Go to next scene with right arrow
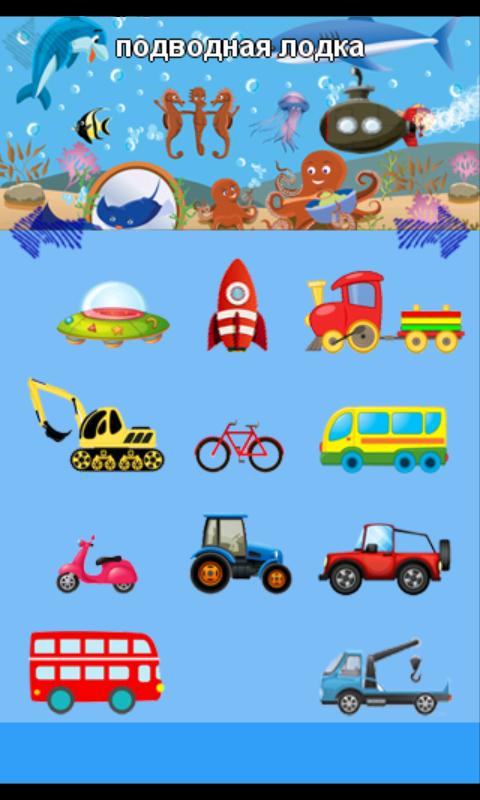Screen dimensions: 480x800 (x=432, y=232)
